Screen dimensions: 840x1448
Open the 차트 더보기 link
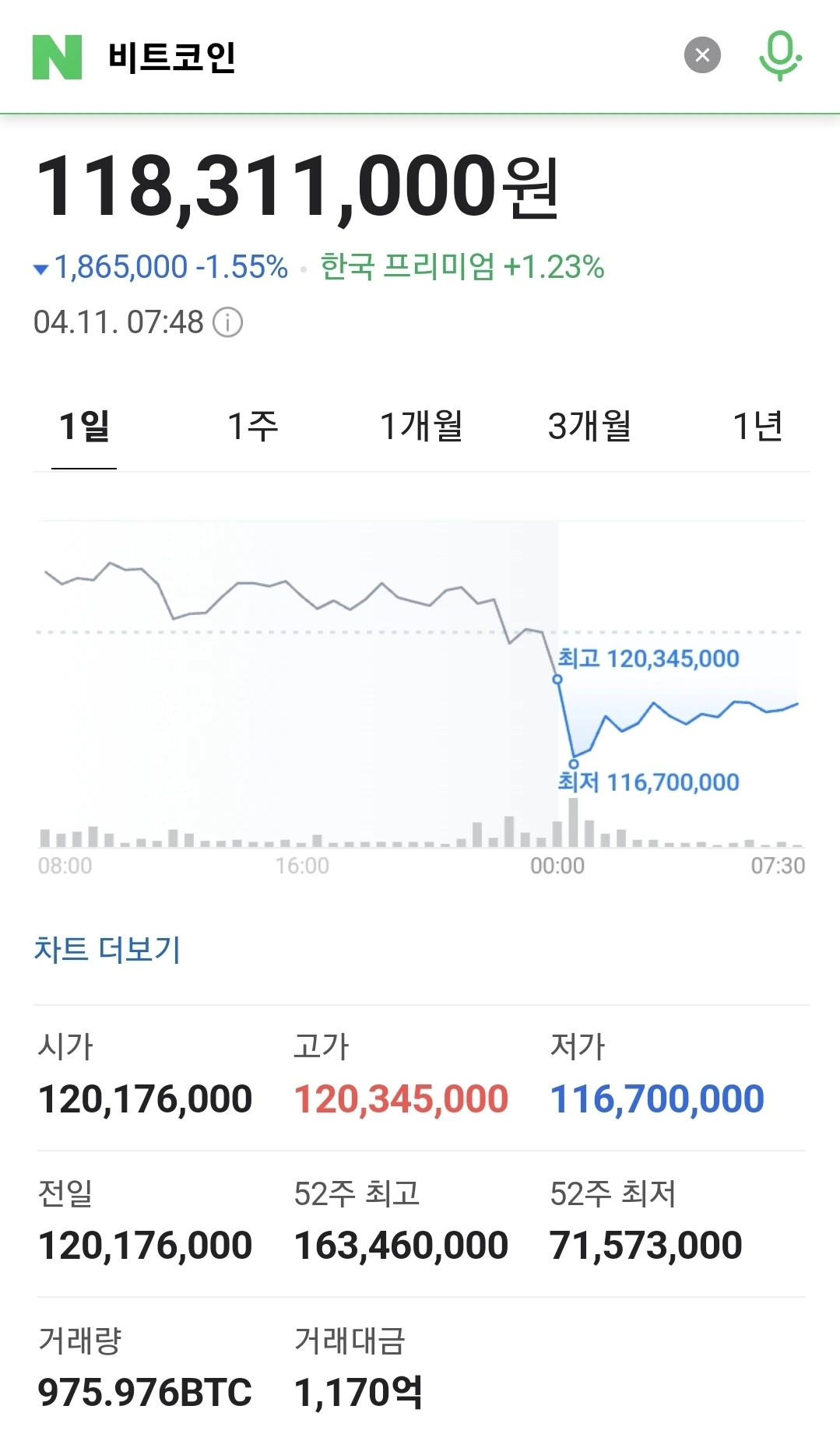click(x=107, y=950)
